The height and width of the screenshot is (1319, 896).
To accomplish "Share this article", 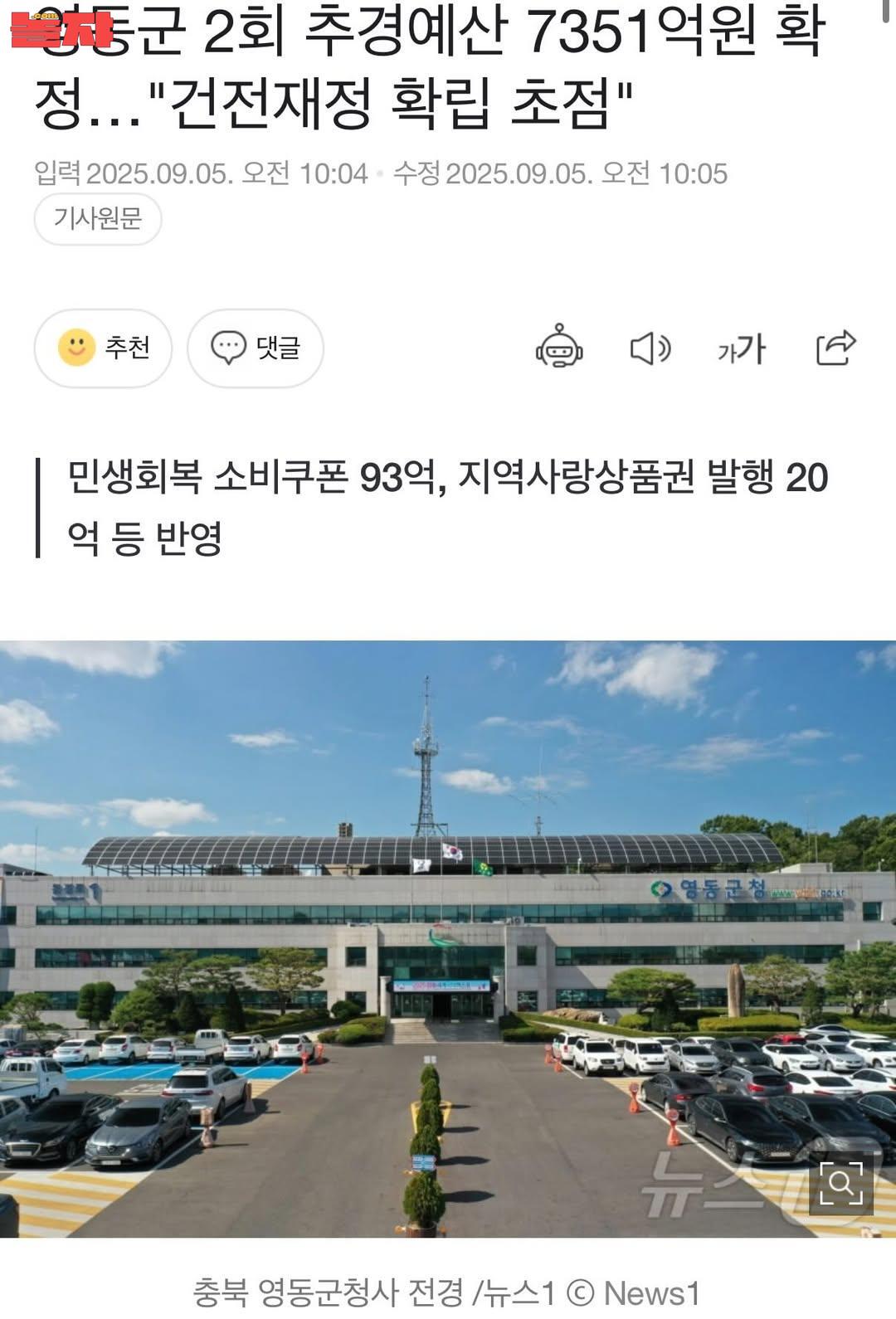I will coord(835,348).
